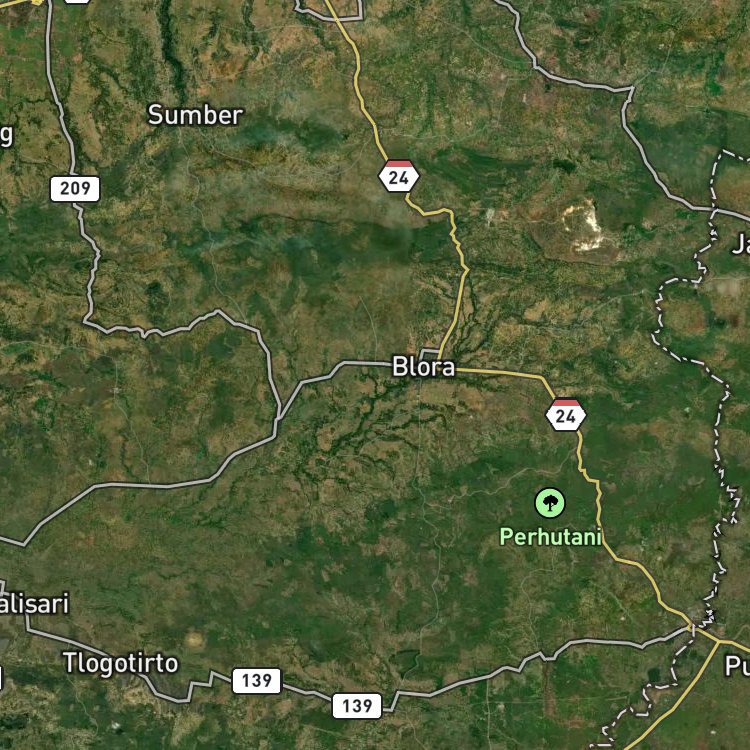The image size is (750, 750).
Task: Select the Blora city label
Action: (x=423, y=367)
